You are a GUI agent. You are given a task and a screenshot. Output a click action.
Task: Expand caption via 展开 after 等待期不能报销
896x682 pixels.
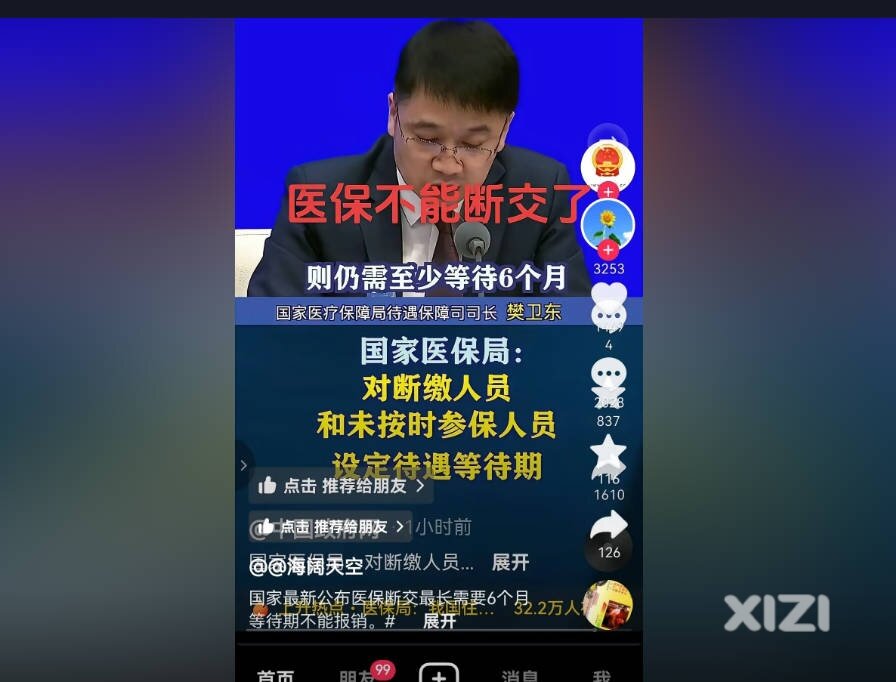(439, 620)
